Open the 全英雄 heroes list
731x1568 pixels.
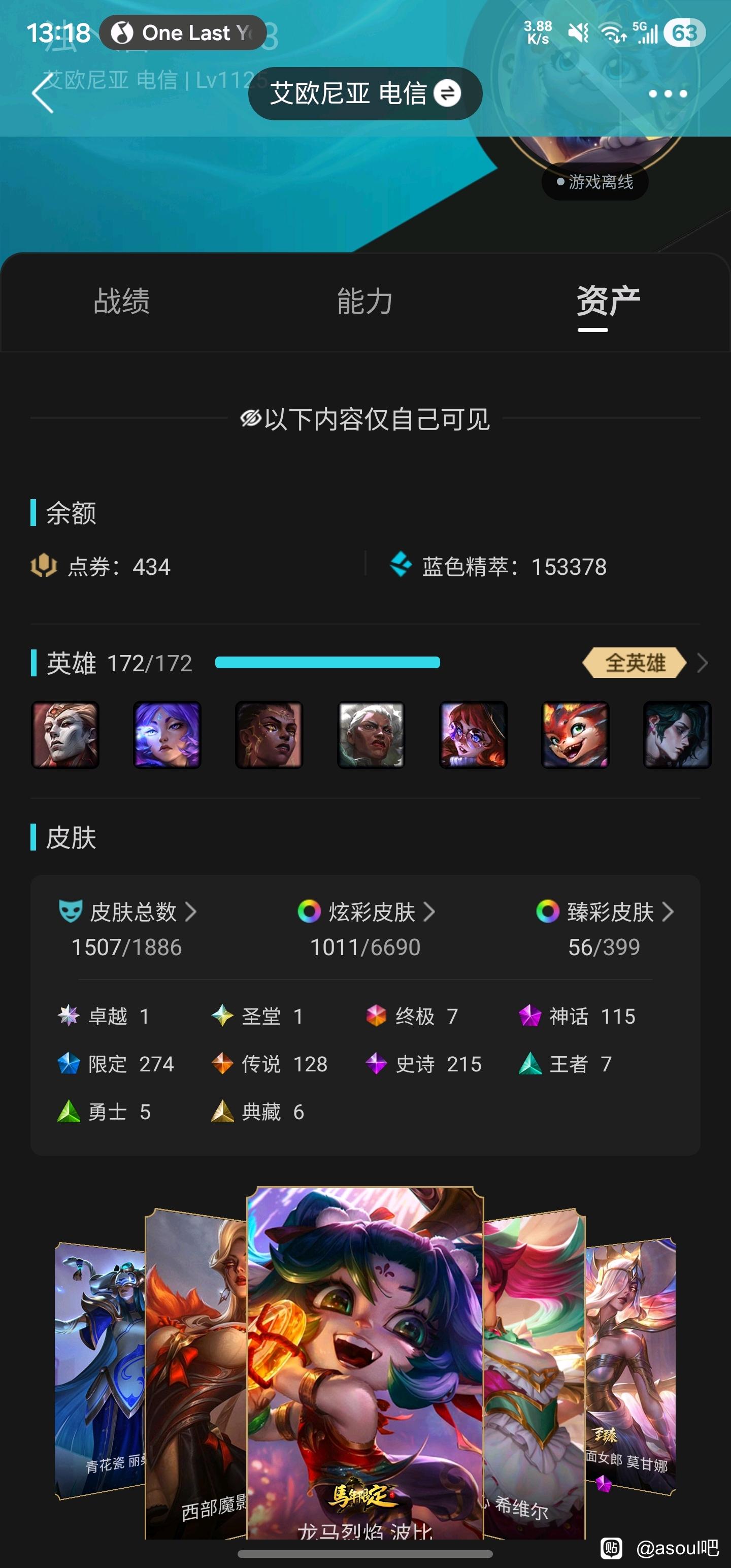tap(645, 662)
